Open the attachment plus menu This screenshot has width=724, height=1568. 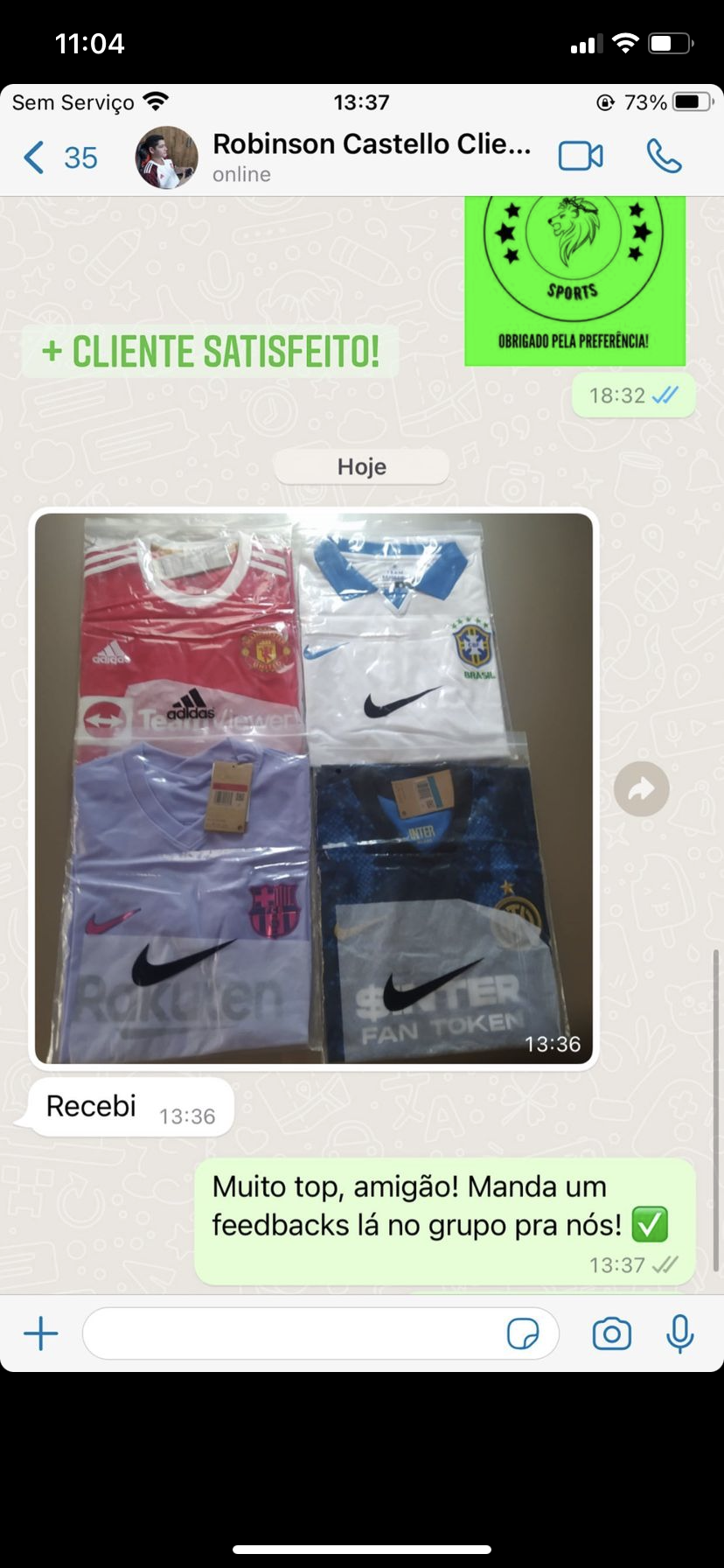(x=41, y=1334)
